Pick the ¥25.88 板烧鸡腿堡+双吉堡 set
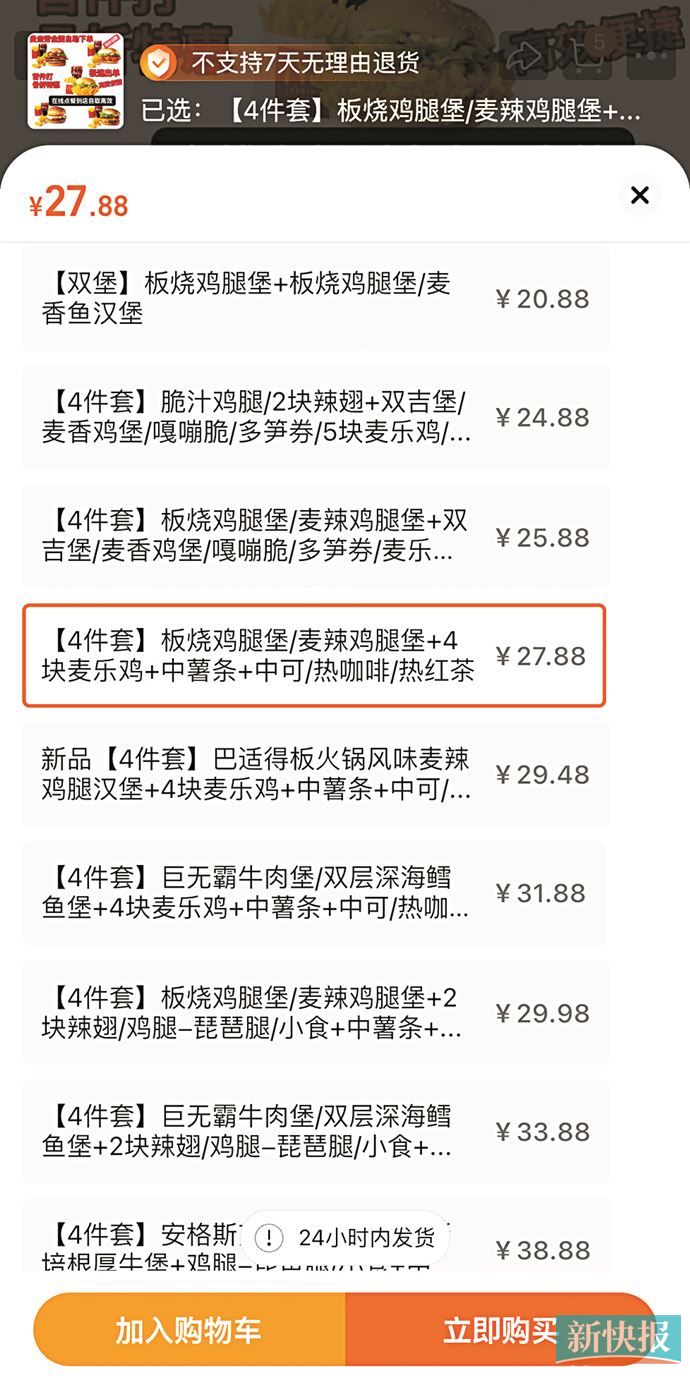 (x=315, y=537)
